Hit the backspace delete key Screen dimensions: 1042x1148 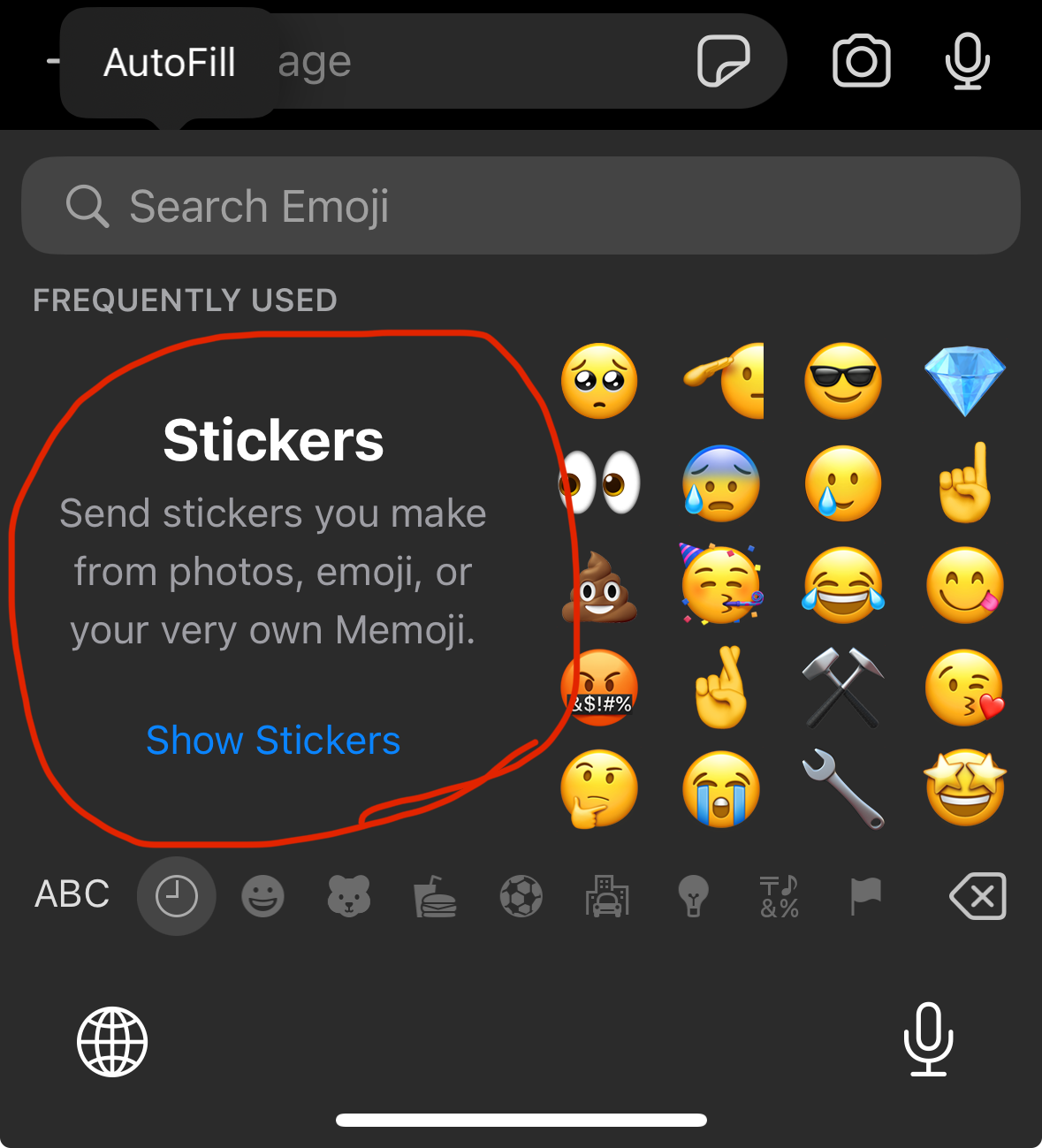tap(977, 896)
